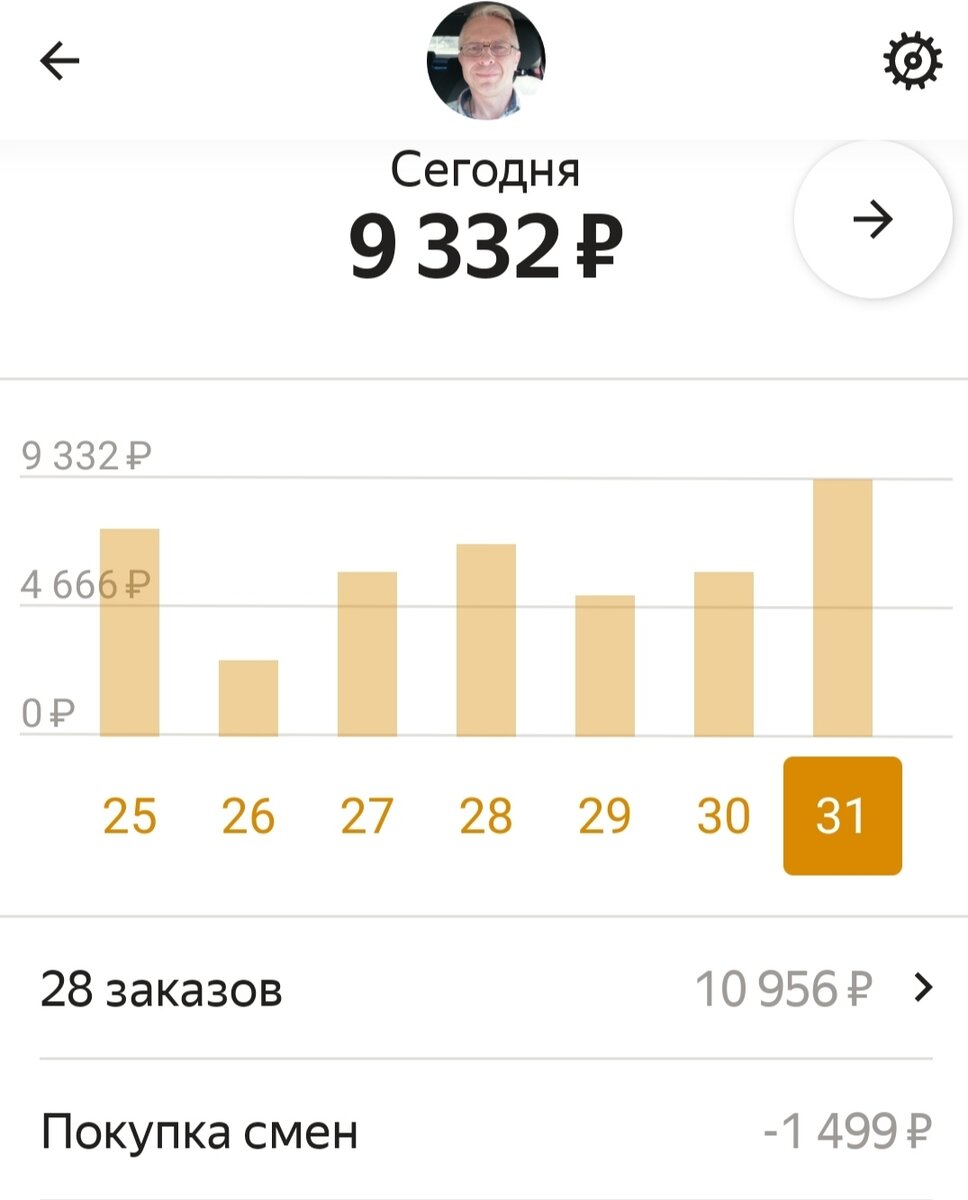The image size is (968, 1200).
Task: Open the Сегодня earnings header
Action: click(485, 170)
